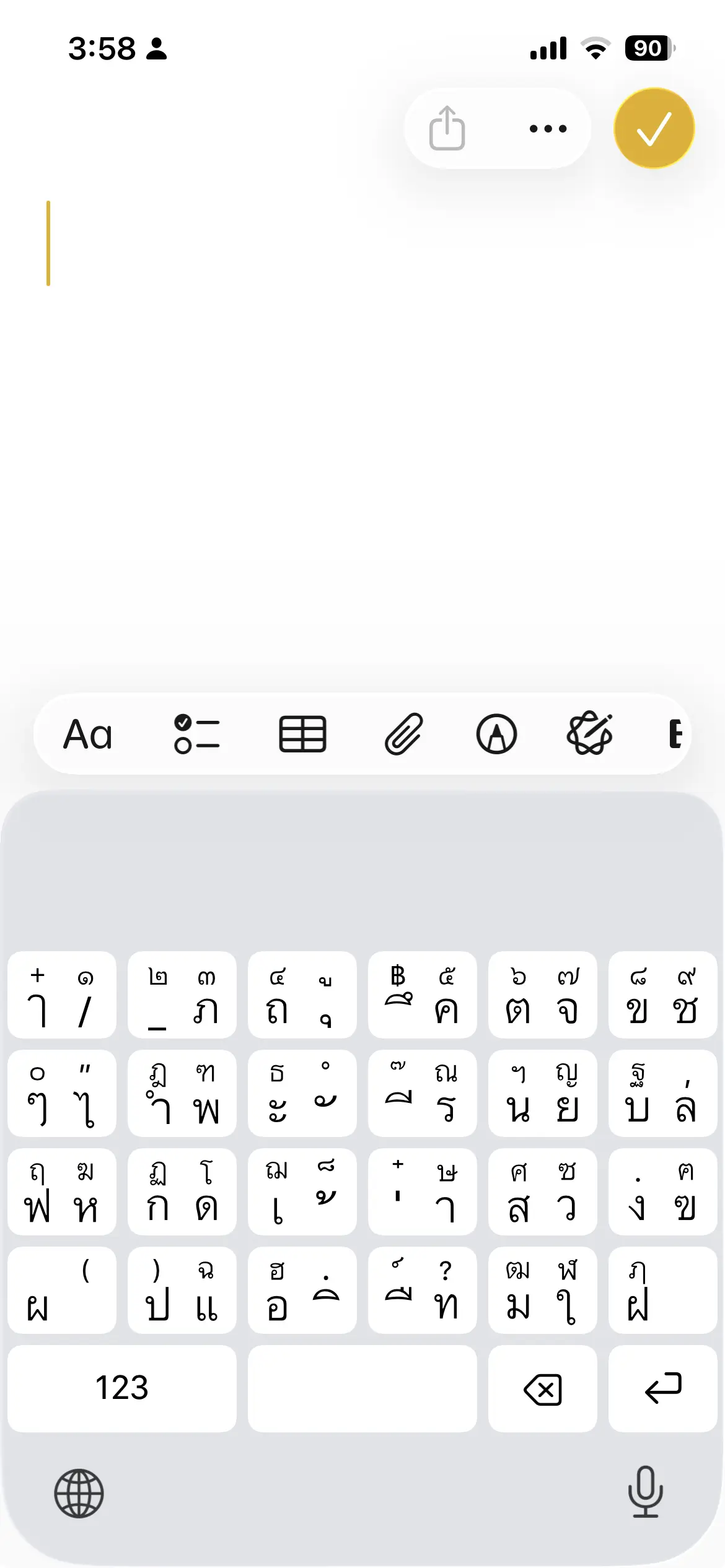Screen dimensions: 725x1568
Task: Open the three-dot more options menu
Action: [548, 128]
